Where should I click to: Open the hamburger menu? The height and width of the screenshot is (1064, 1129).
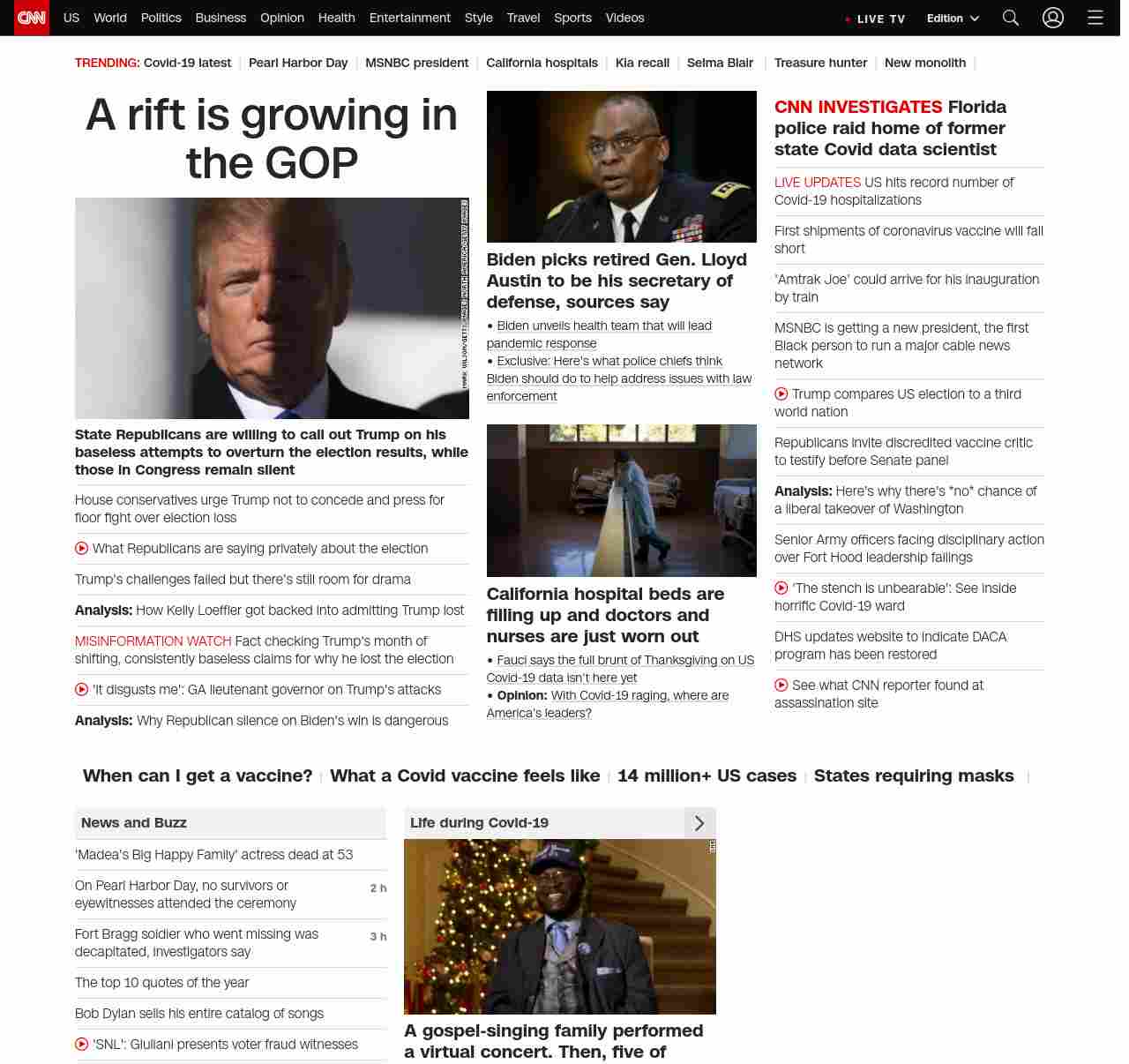[1095, 18]
